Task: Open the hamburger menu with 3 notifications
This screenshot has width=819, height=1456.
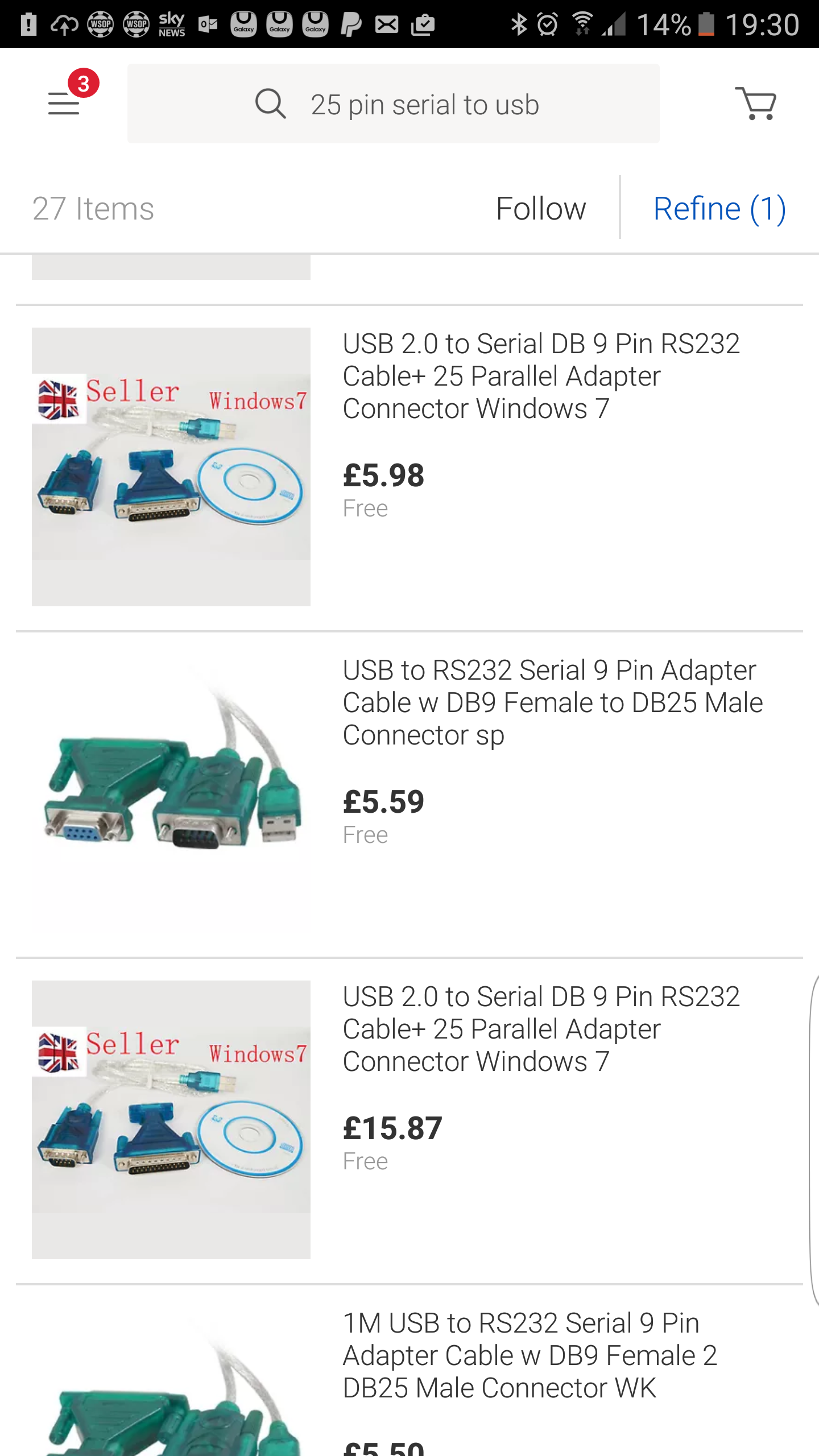Action: coord(64,103)
